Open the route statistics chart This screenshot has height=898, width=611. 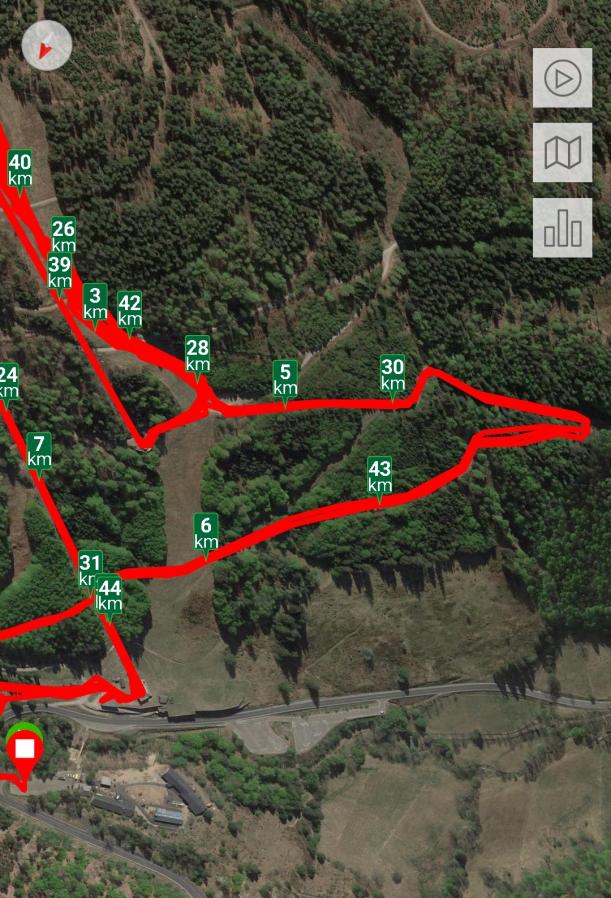point(562,228)
